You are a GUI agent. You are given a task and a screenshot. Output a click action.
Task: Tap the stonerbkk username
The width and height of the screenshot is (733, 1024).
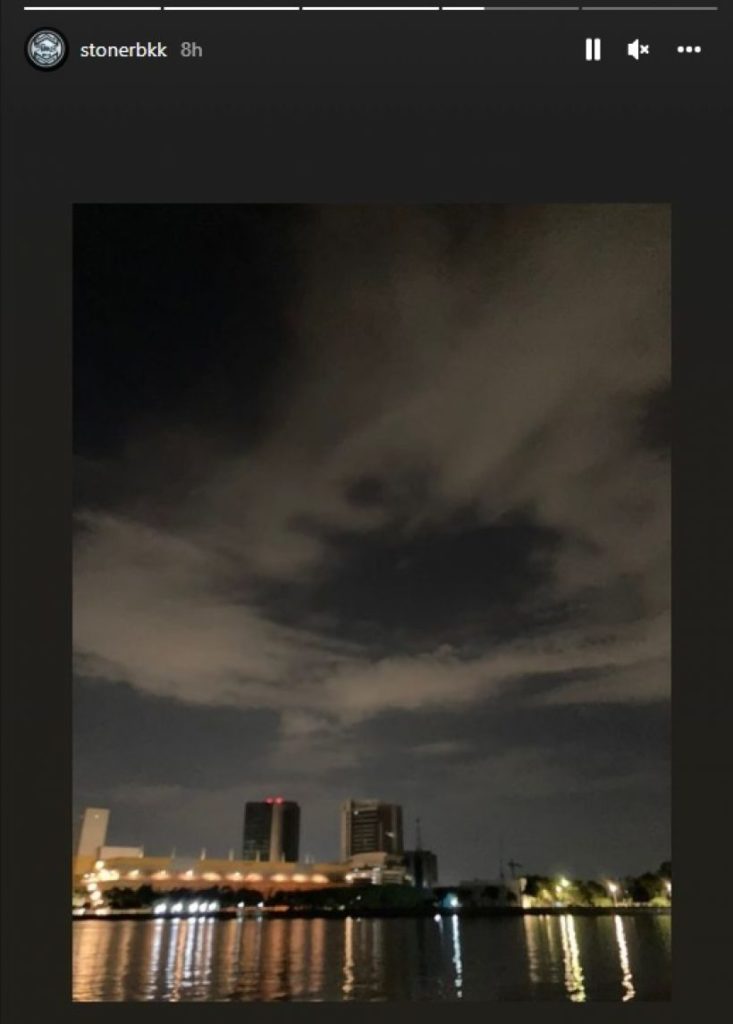(123, 50)
